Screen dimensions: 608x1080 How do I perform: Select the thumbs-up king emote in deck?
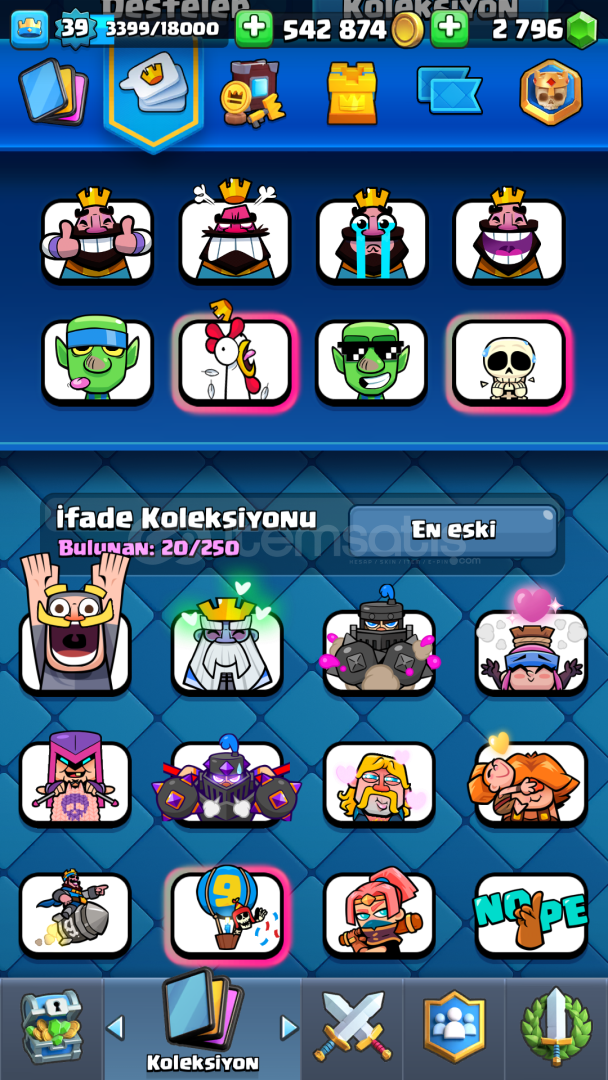pyautogui.click(x=97, y=238)
